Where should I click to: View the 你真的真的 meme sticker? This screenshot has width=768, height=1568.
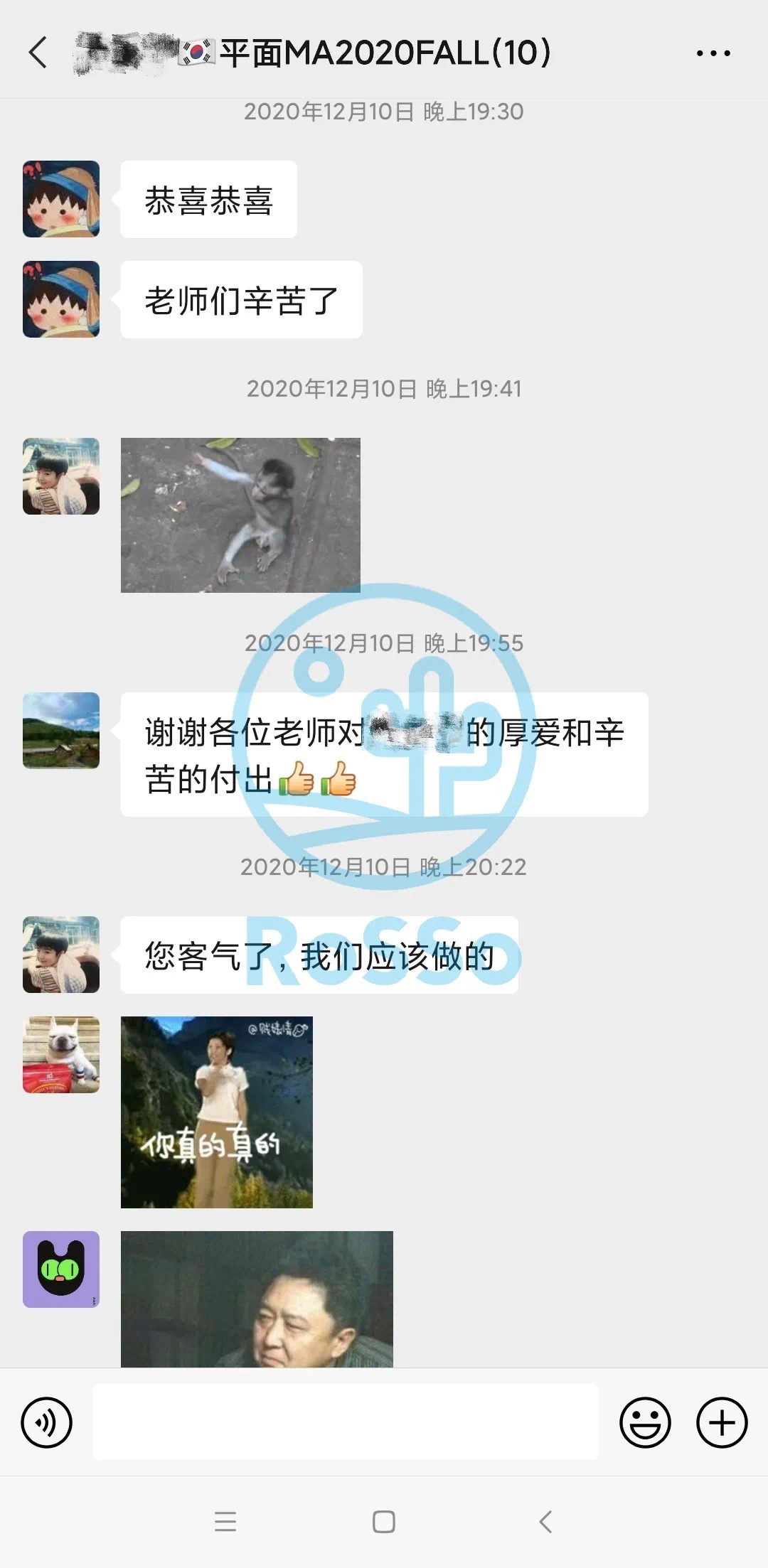216,1112
